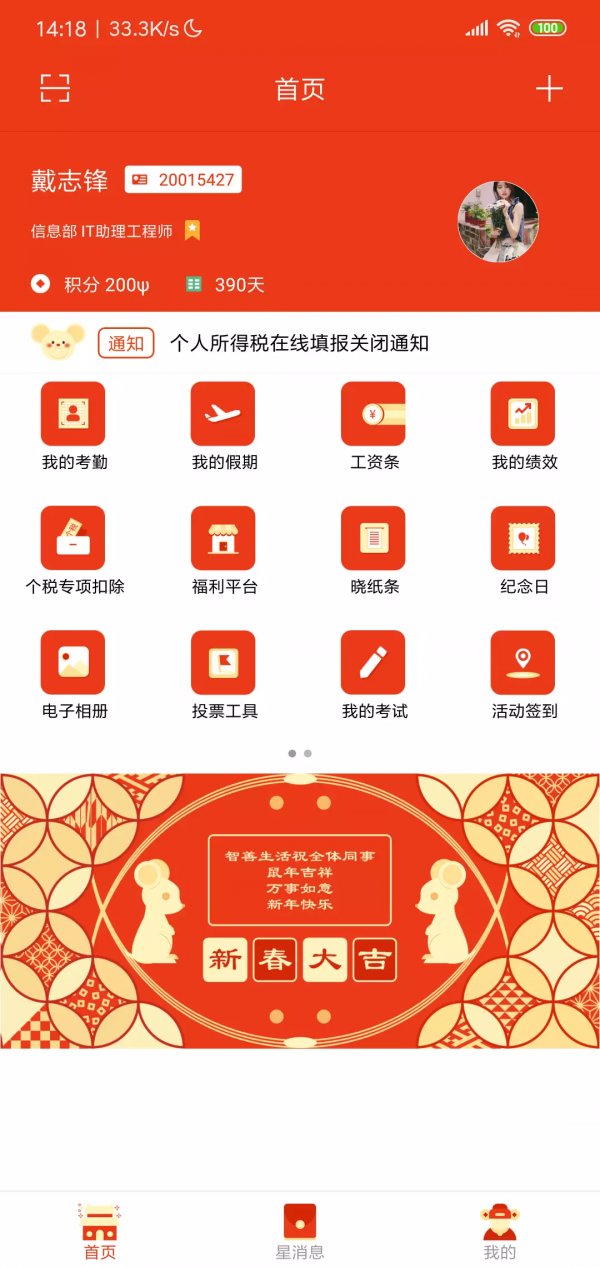Switch to the 星消息 tab
The image size is (600, 1267).
tap(300, 1231)
